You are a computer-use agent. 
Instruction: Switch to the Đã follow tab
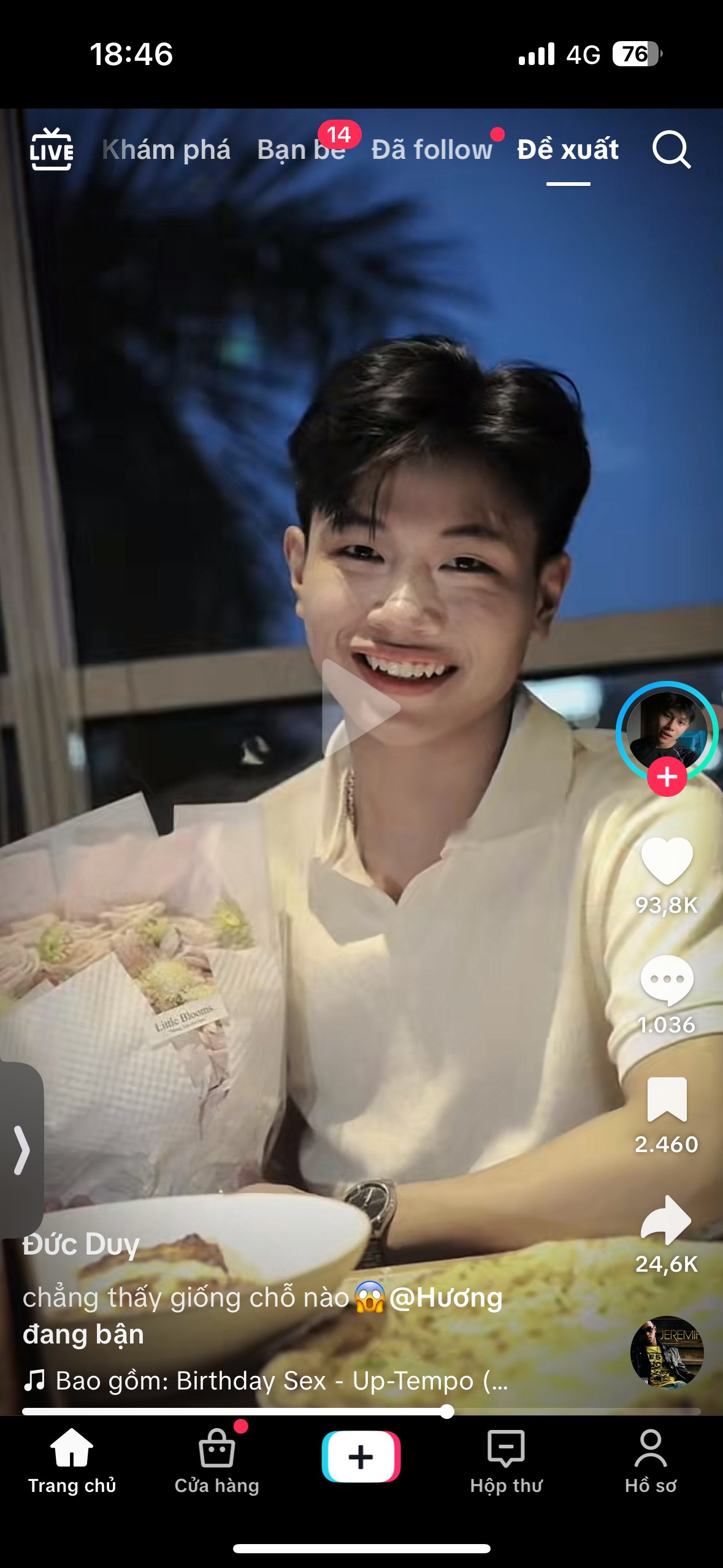(432, 150)
